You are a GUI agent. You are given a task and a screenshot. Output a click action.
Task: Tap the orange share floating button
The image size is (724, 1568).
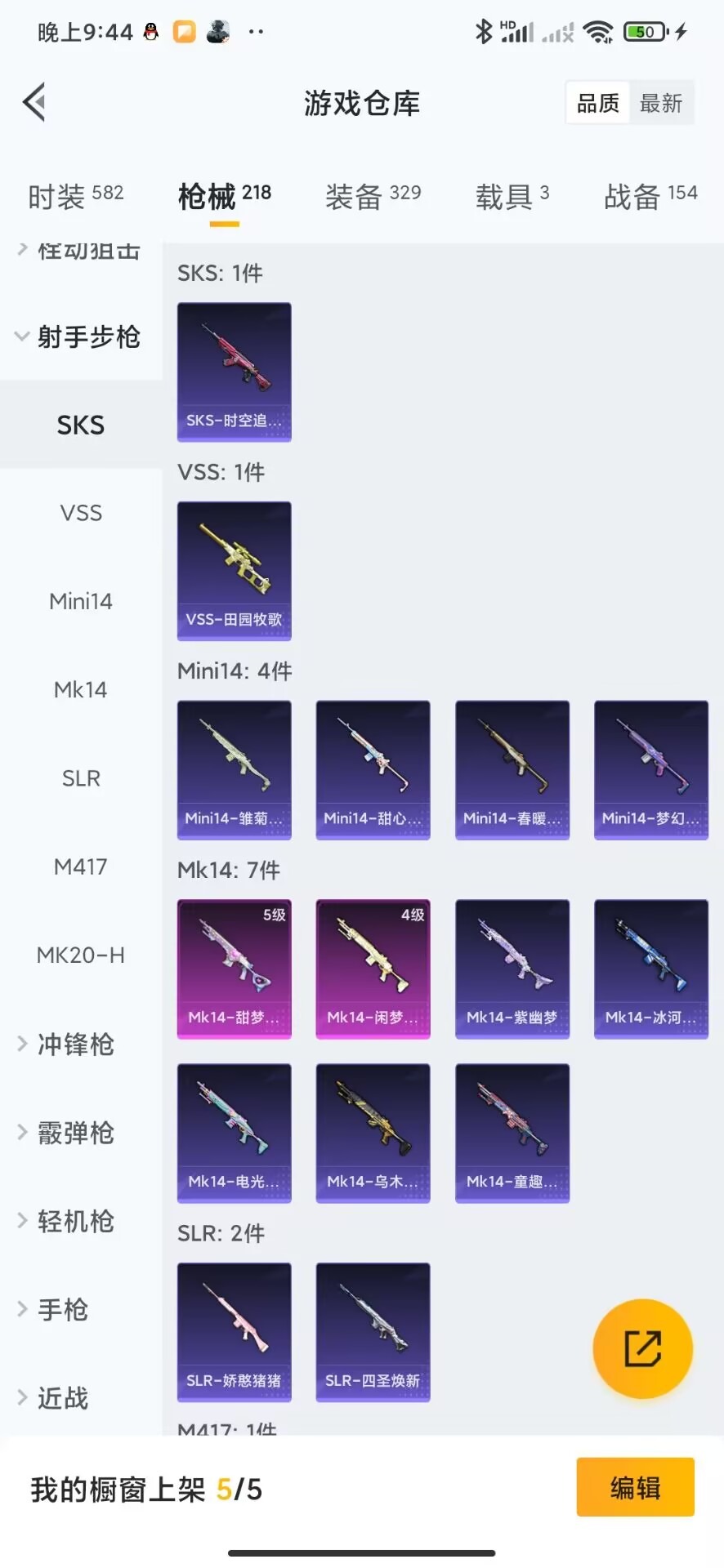(642, 1348)
